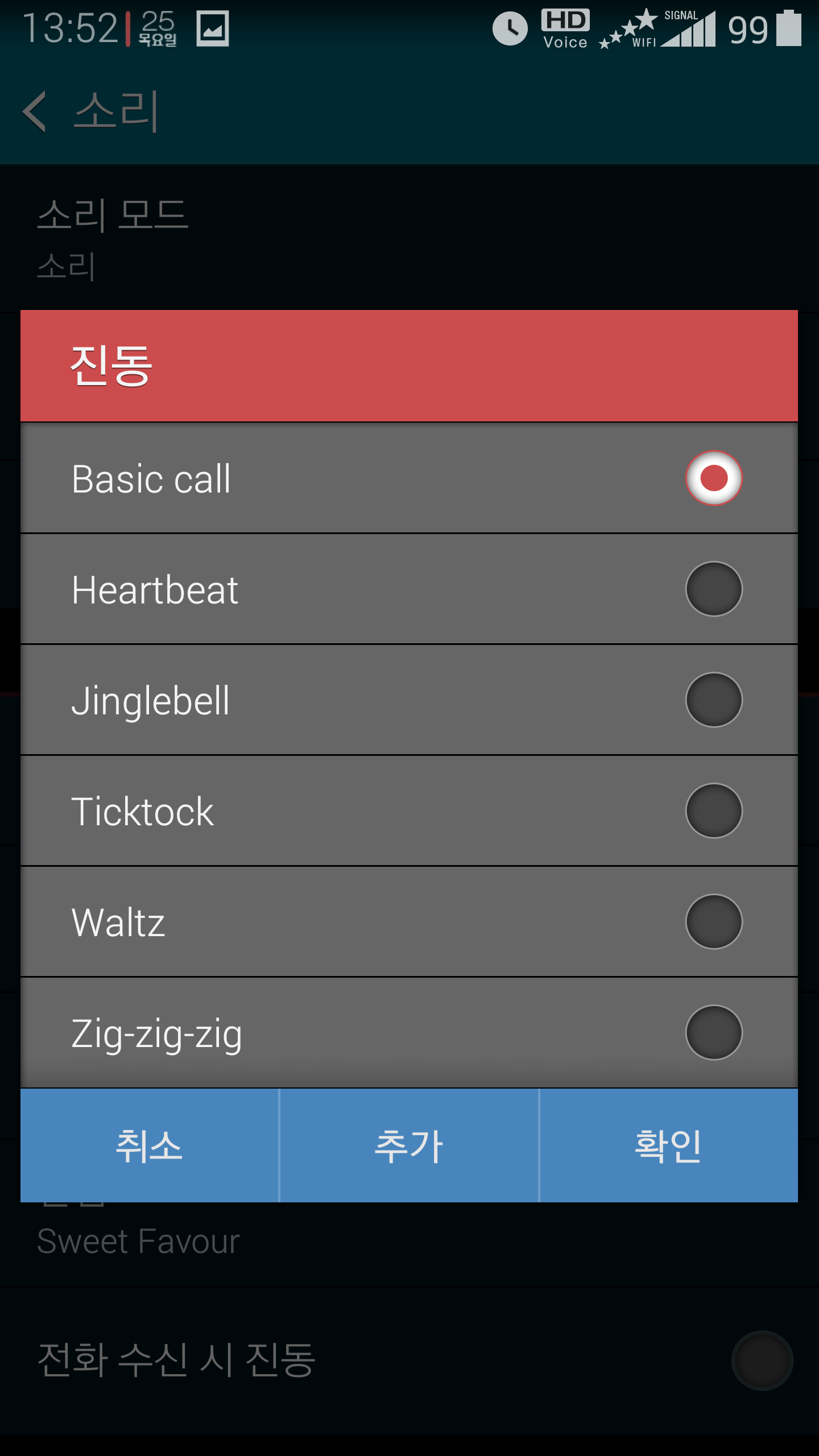Confirm selection with 확인 button
Image resolution: width=819 pixels, height=1456 pixels.
coord(668,1145)
